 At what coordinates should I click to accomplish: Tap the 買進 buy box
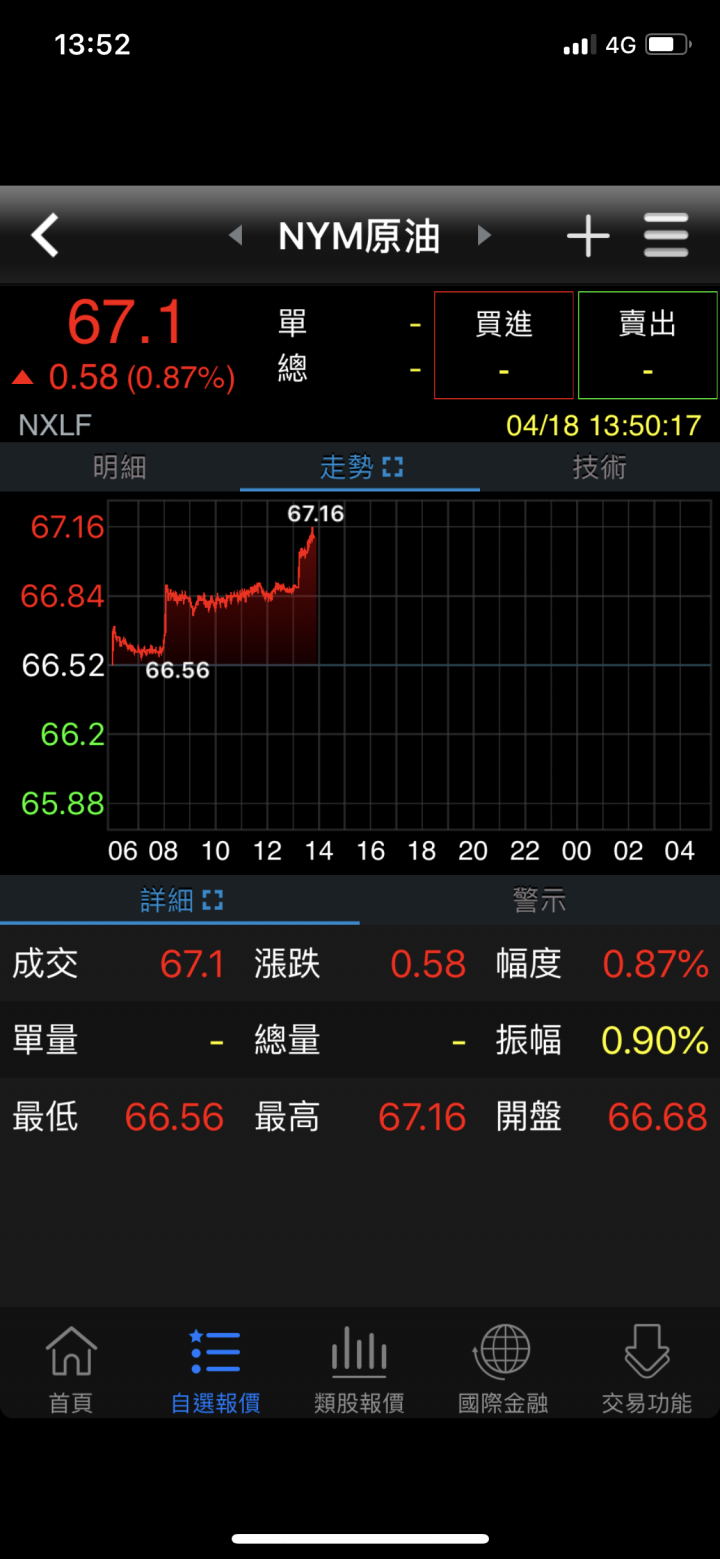504,345
